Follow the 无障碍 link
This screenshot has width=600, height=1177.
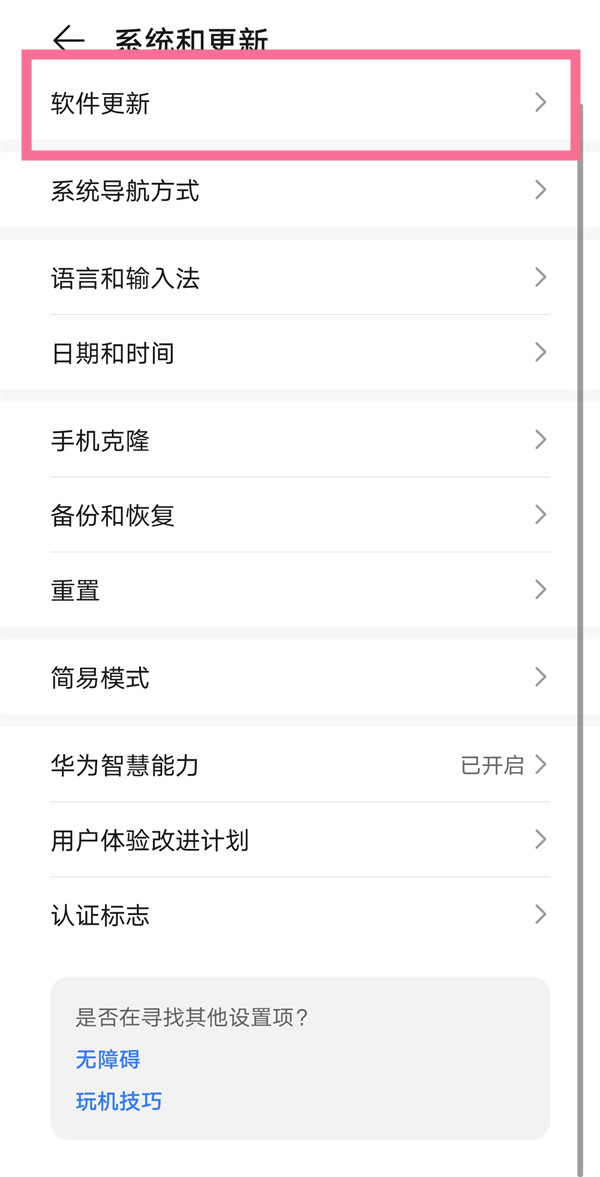pyautogui.click(x=108, y=1059)
